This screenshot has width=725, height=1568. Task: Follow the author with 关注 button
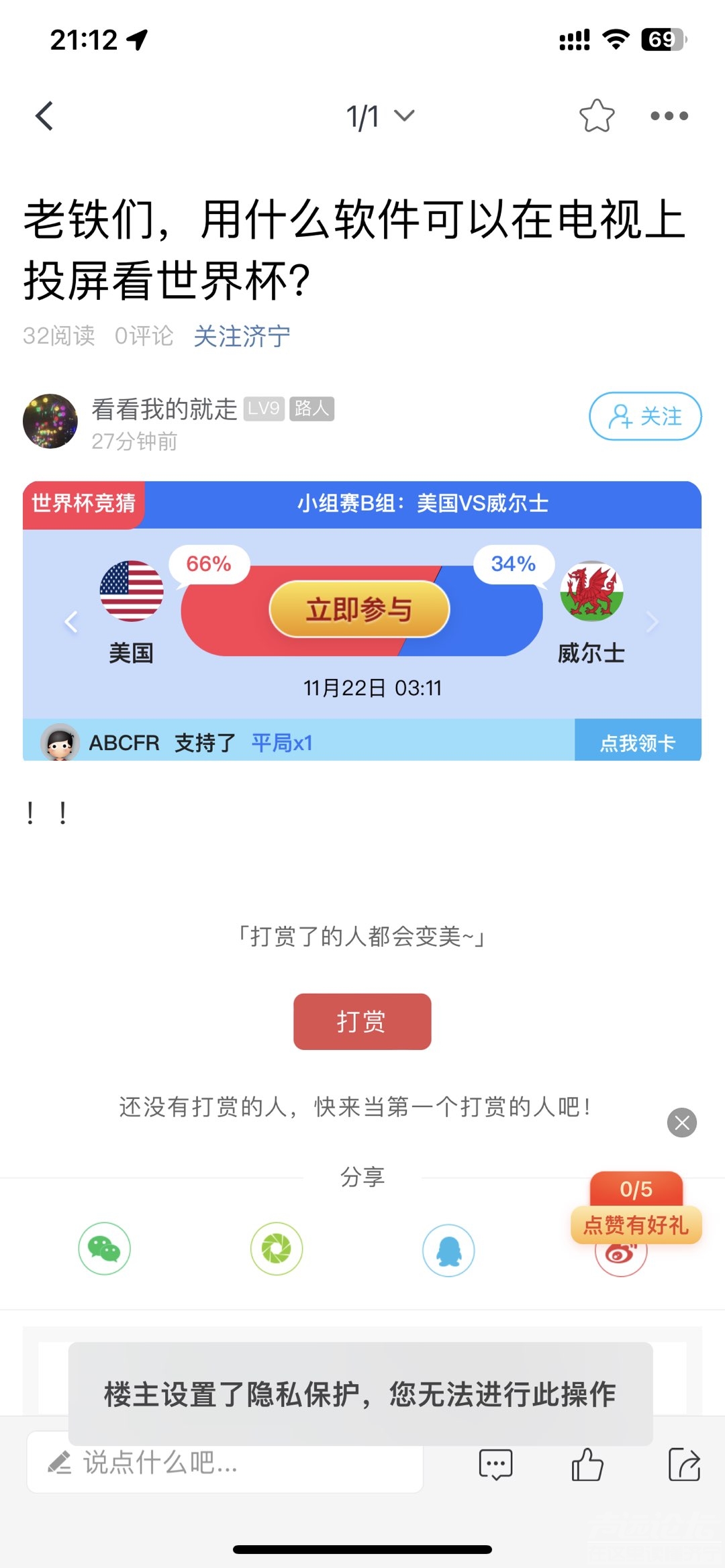[x=645, y=417]
